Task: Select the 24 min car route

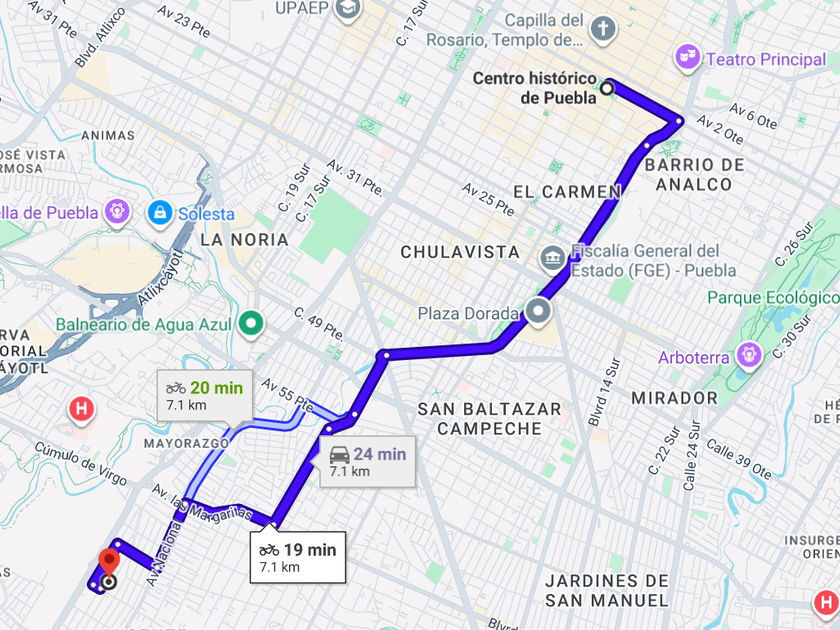Action: click(368, 462)
